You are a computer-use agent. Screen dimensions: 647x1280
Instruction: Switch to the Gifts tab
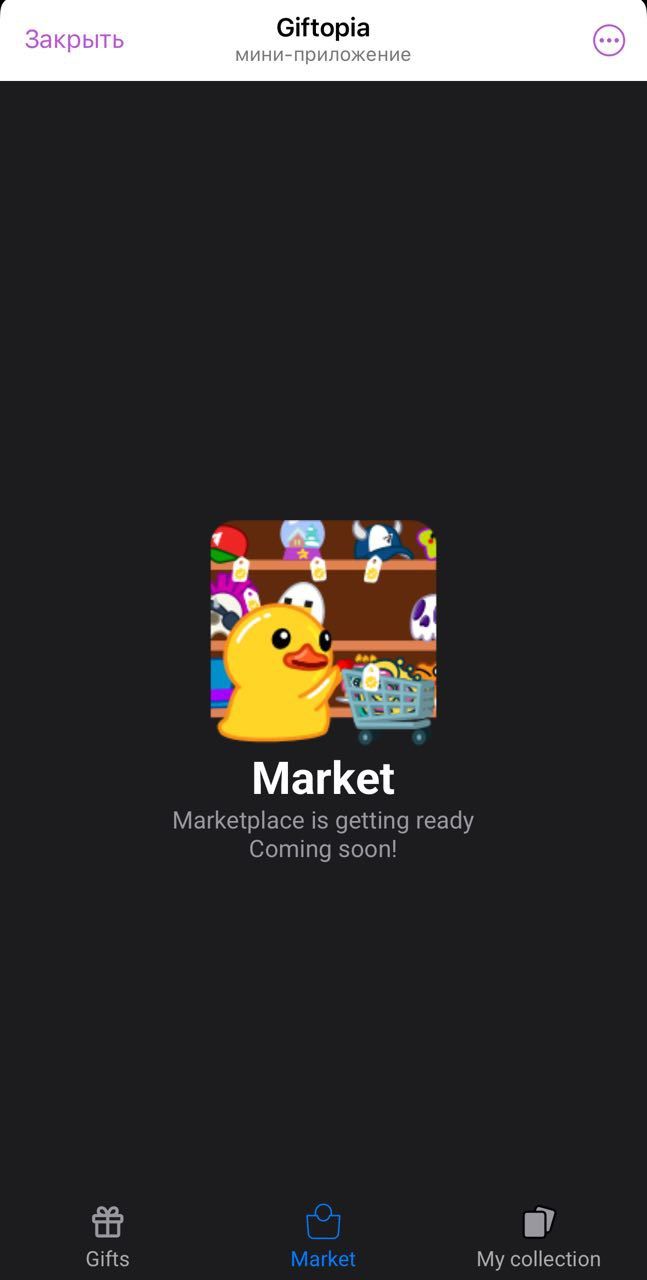[108, 1236]
